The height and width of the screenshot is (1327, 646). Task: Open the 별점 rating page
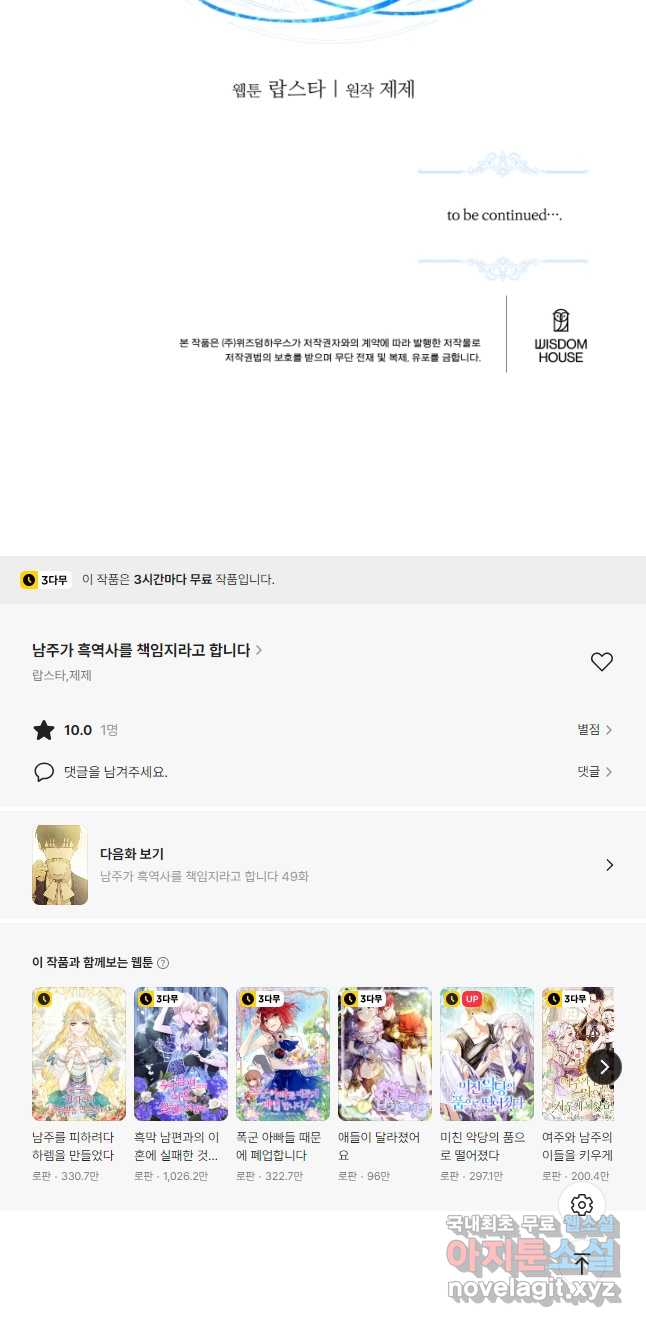(x=594, y=730)
